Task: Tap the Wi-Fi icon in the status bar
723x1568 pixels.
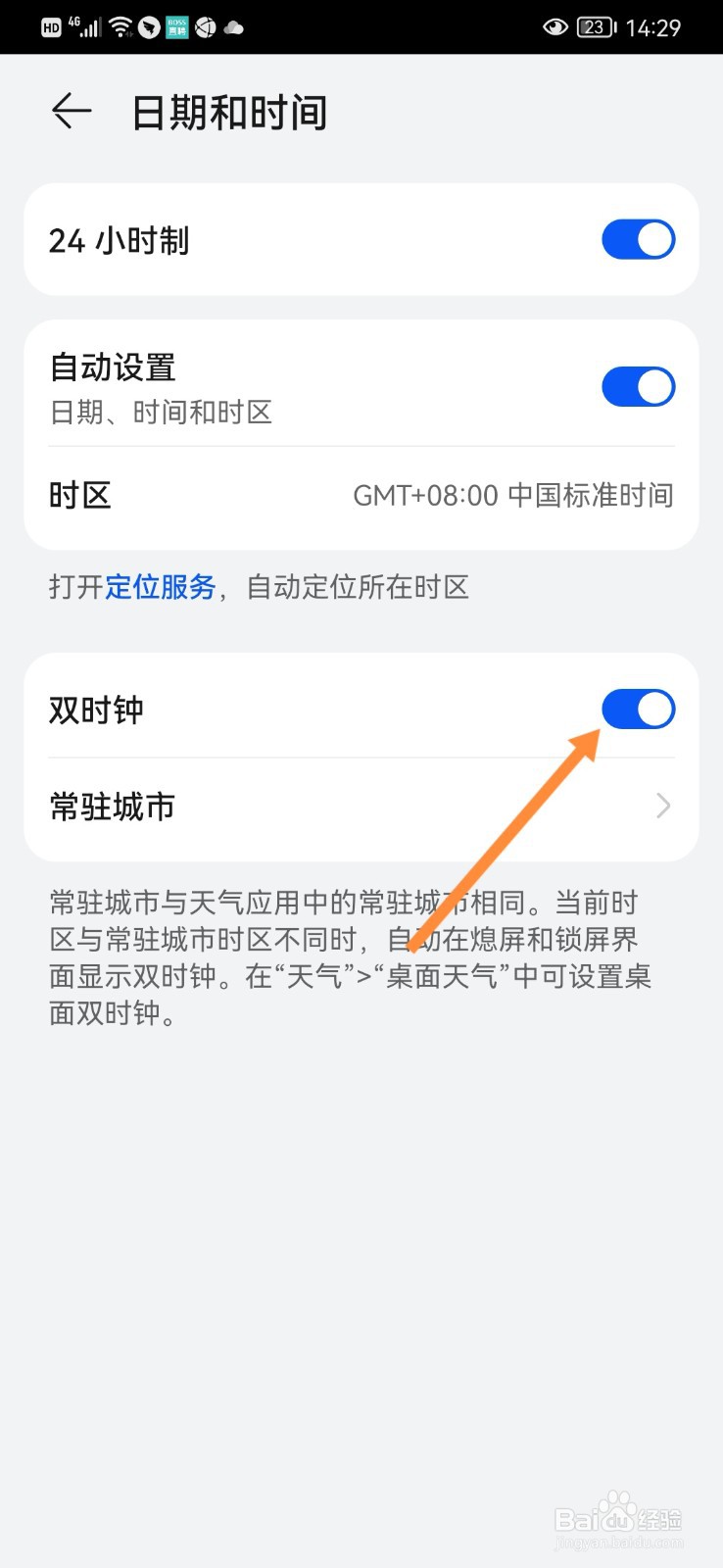Action: pyautogui.click(x=120, y=26)
